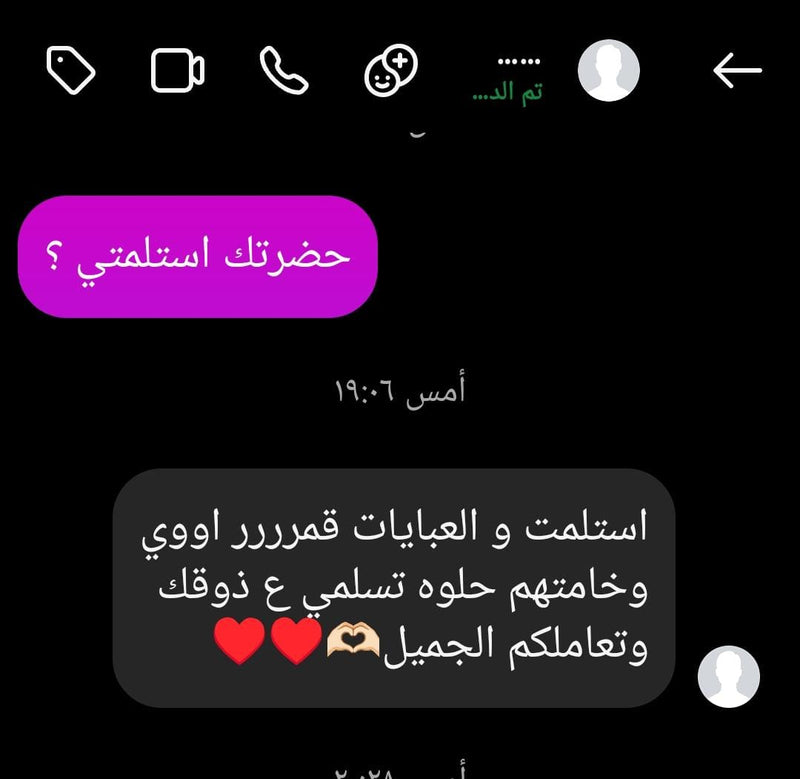Start a voice call
This screenshot has width=800, height=779.
pyautogui.click(x=284, y=70)
